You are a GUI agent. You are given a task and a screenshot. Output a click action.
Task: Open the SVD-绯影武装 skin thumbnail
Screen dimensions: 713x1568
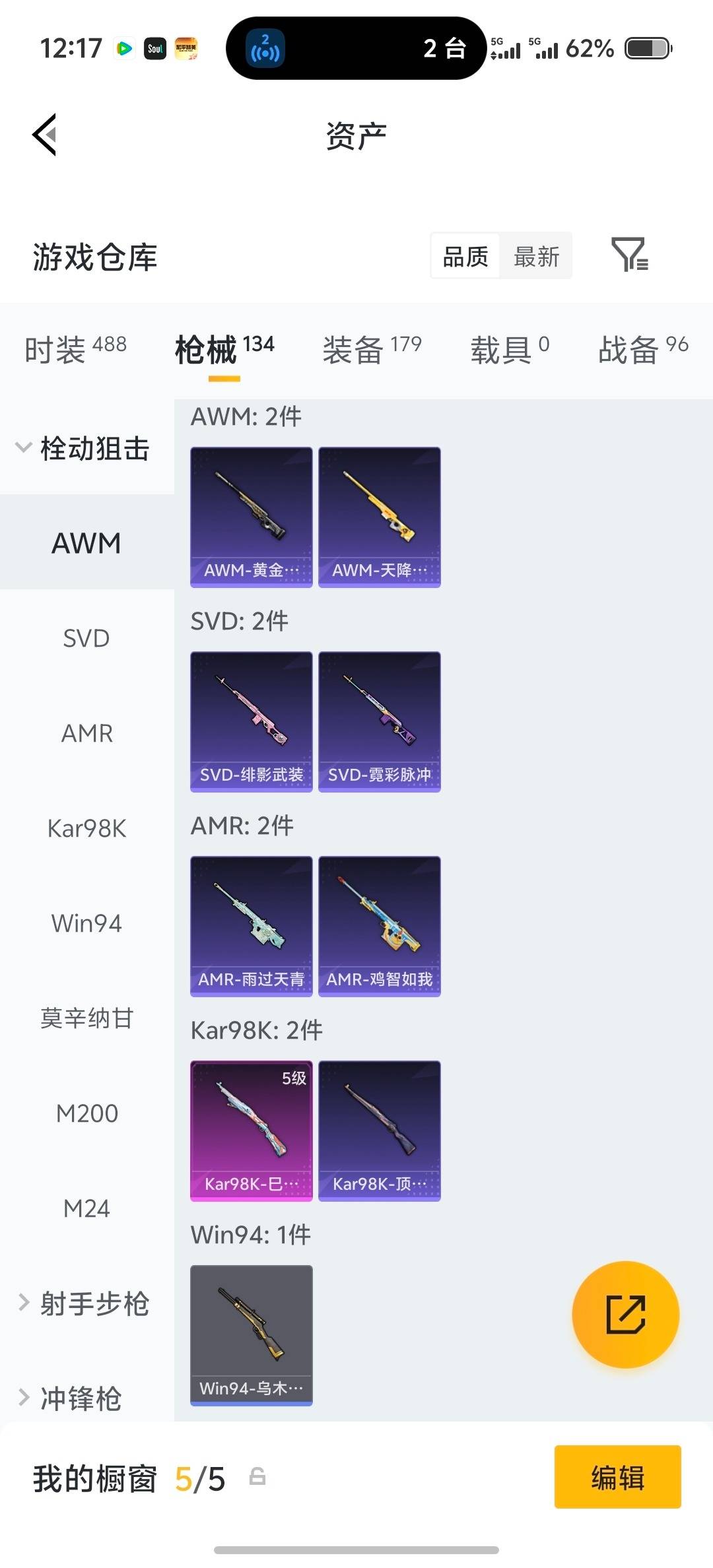(251, 721)
